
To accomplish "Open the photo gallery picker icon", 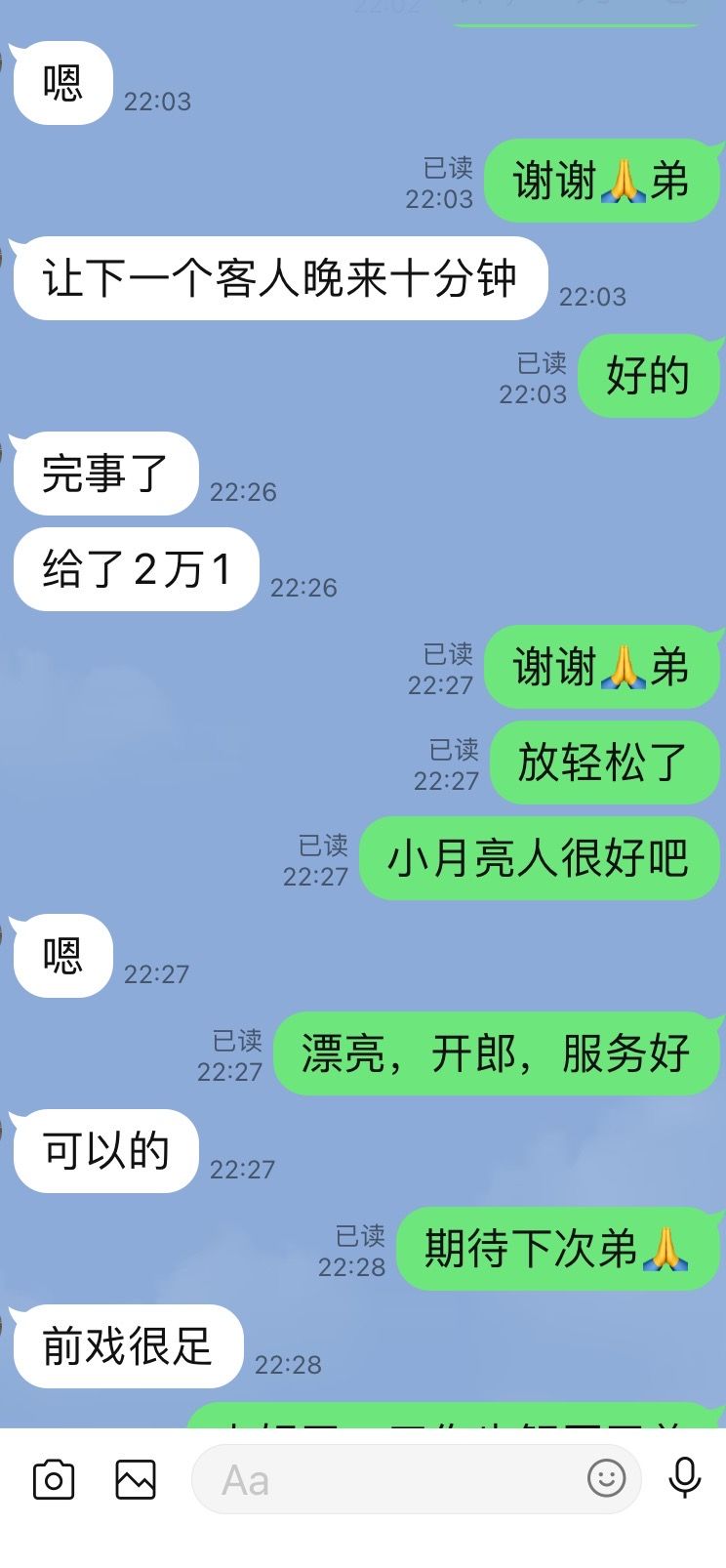I will coord(136,1479).
